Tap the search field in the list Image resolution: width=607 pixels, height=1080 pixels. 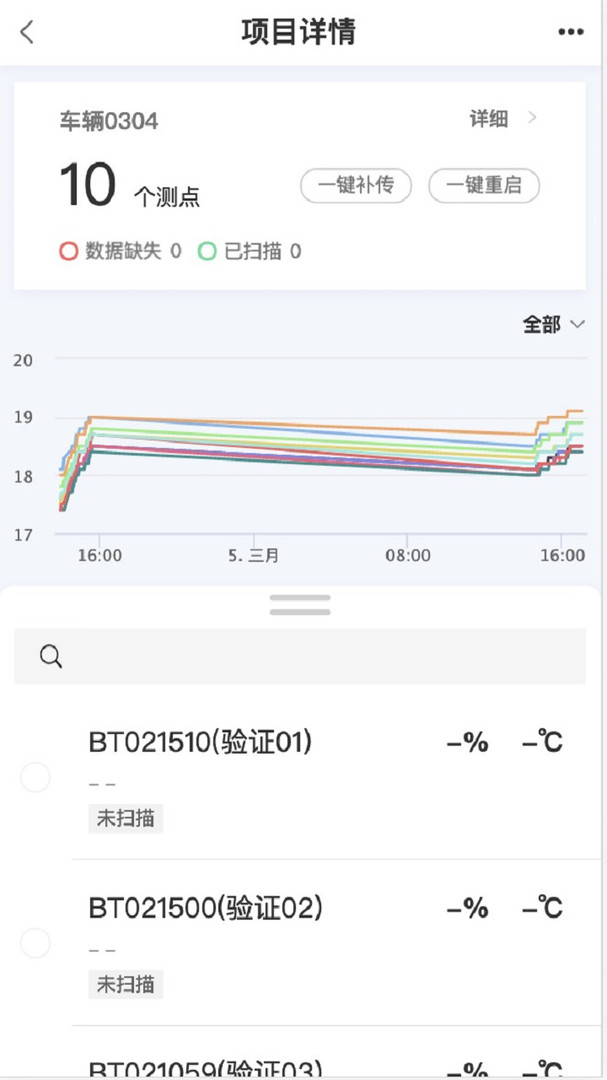(x=300, y=656)
